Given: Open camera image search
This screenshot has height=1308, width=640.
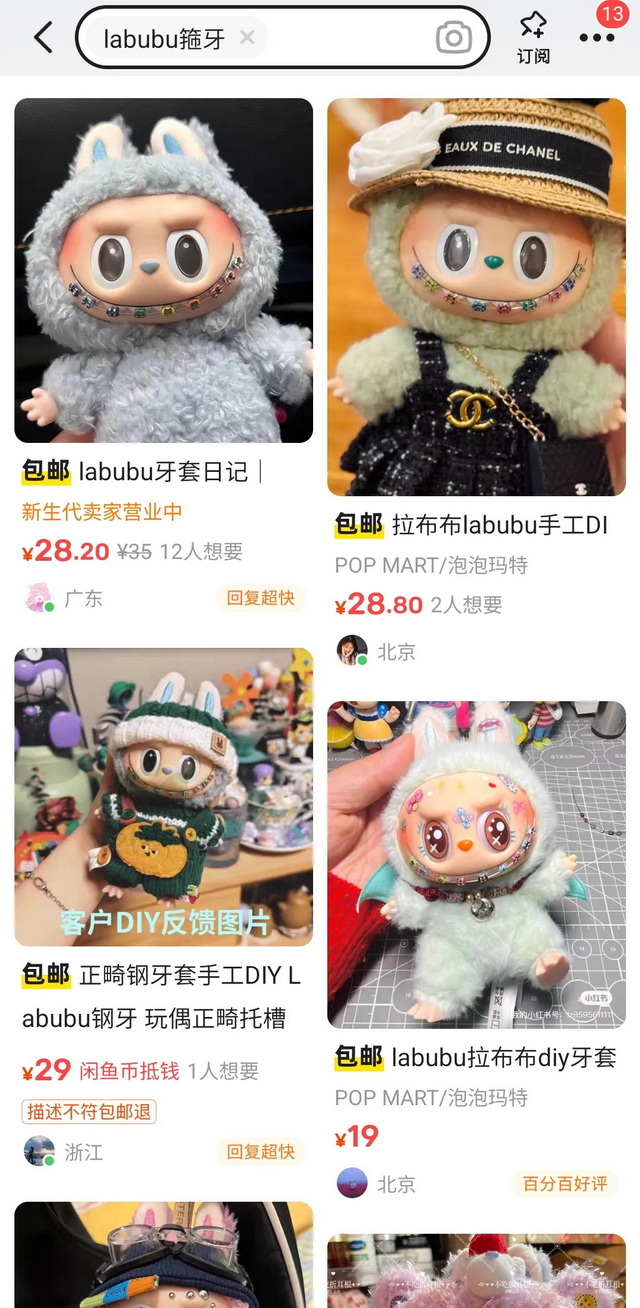Looking at the screenshot, I should click(x=453, y=38).
